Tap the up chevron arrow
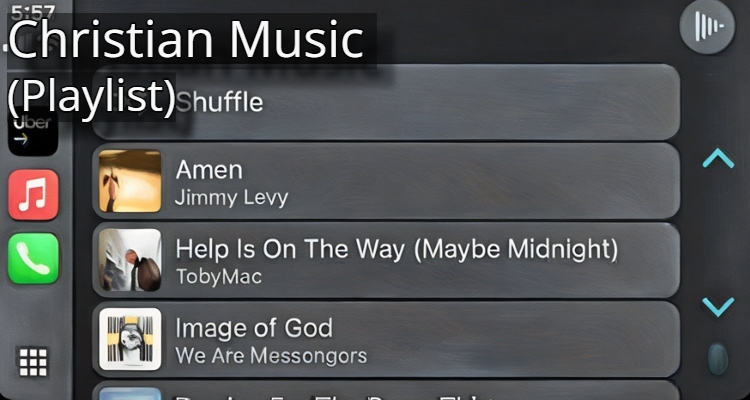The image size is (750, 400). [717, 159]
